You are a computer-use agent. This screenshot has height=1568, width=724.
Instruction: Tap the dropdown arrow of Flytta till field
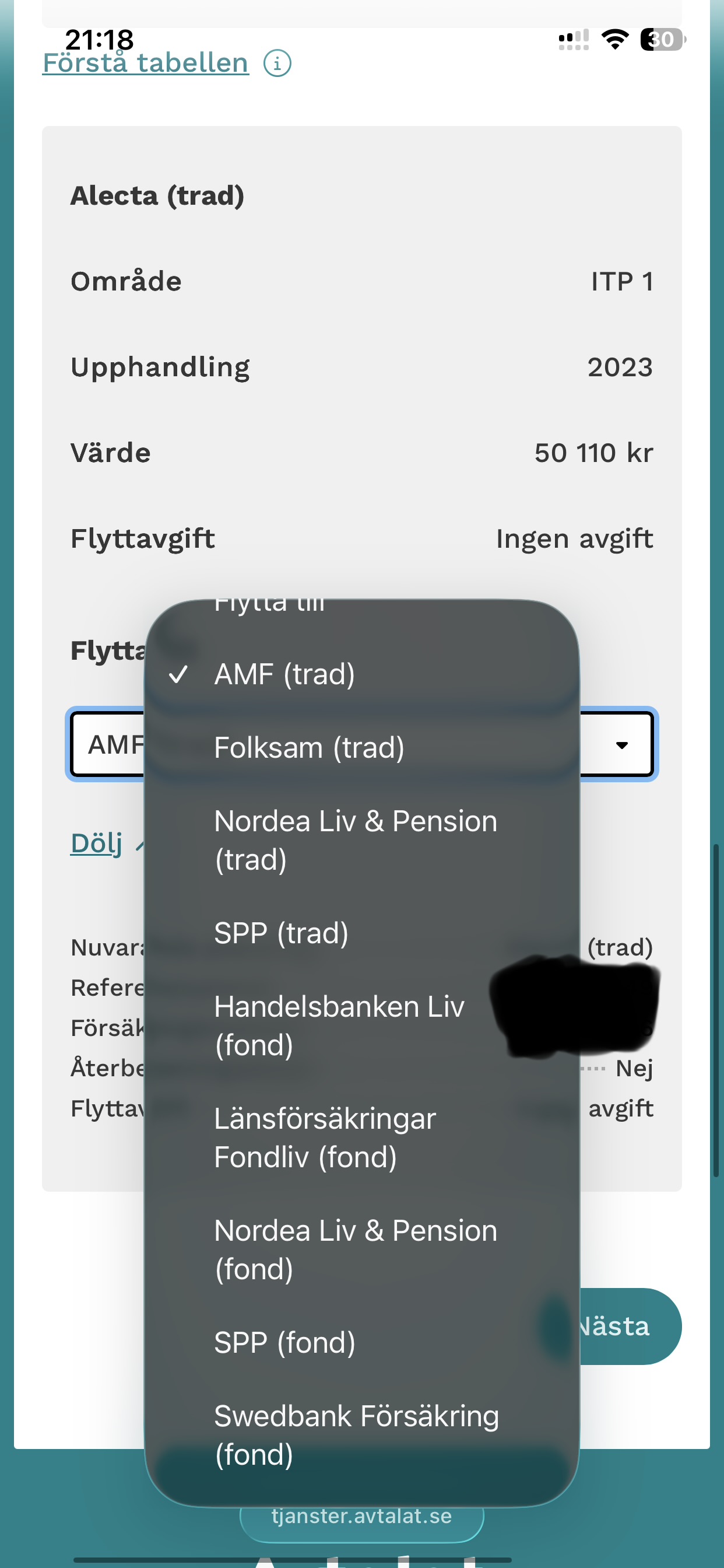tap(622, 745)
